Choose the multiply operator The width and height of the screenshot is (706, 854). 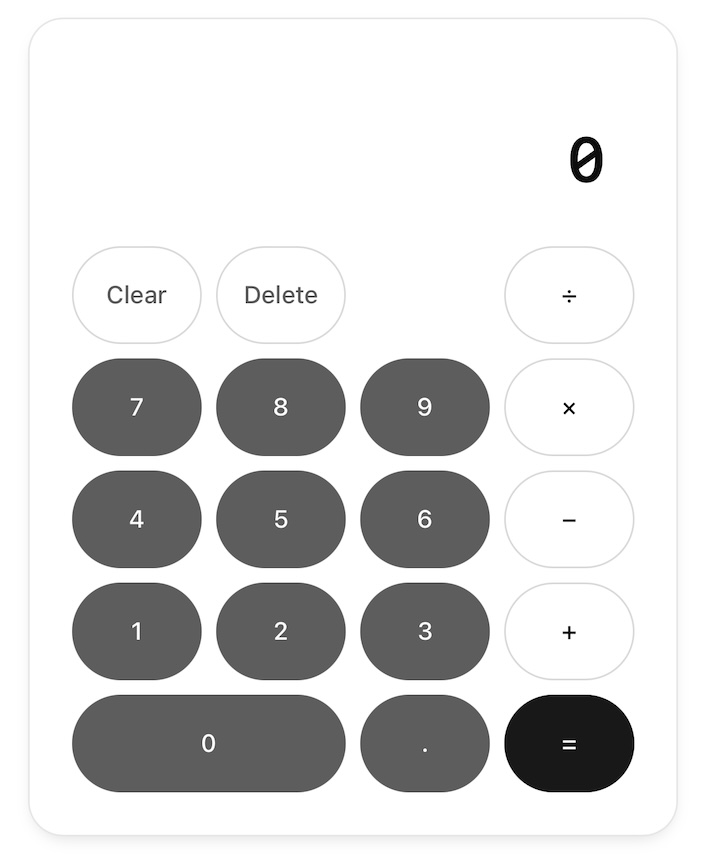pyautogui.click(x=569, y=407)
